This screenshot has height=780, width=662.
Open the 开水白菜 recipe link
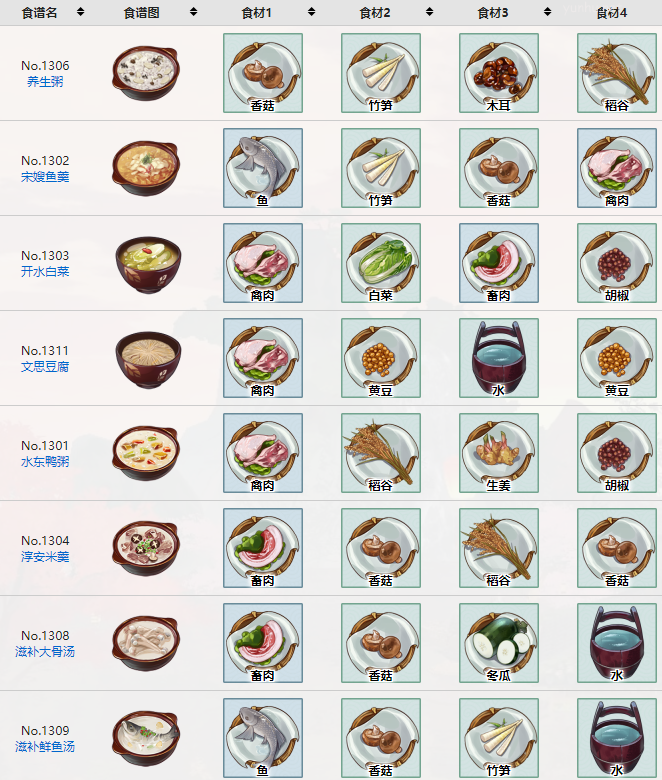pos(45,272)
